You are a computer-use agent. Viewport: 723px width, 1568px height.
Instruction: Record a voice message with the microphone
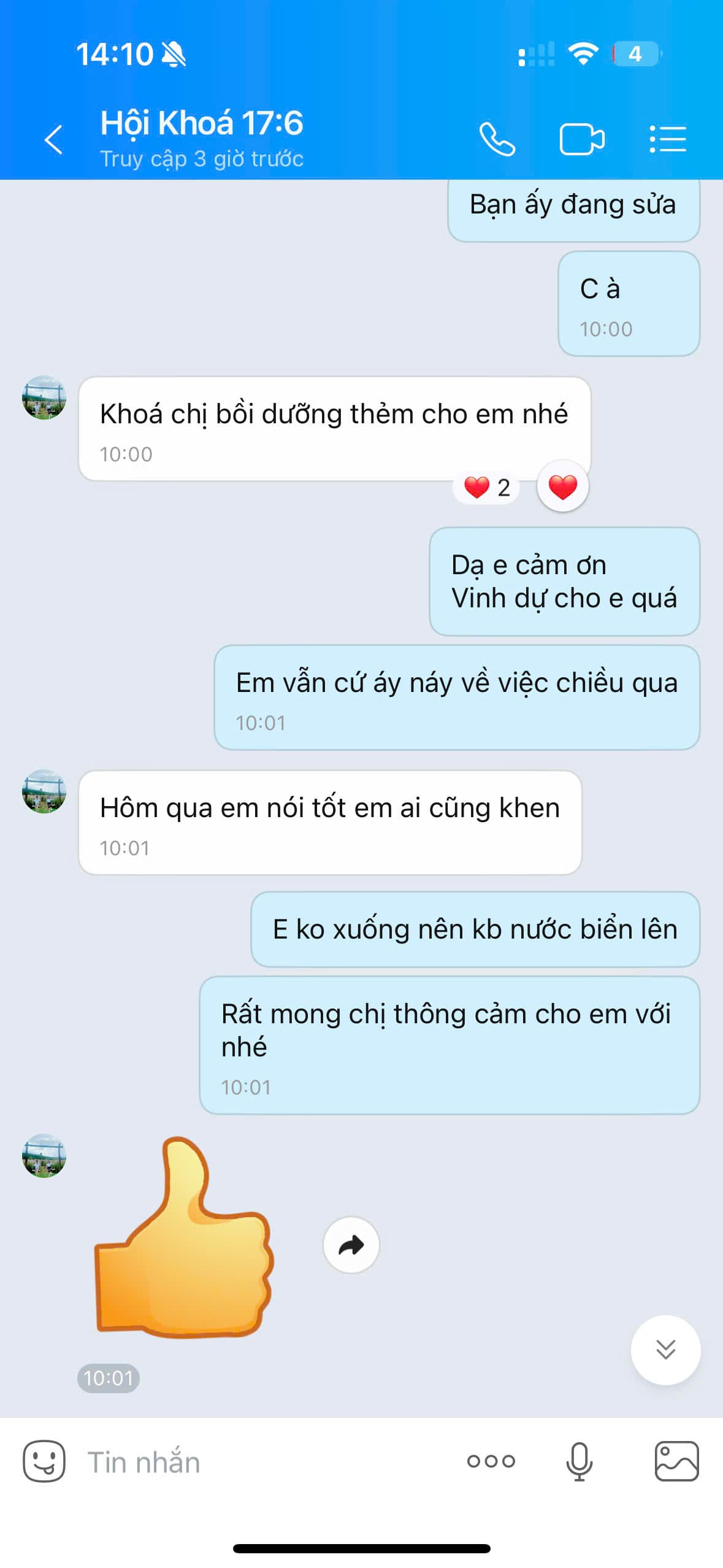tap(579, 1461)
